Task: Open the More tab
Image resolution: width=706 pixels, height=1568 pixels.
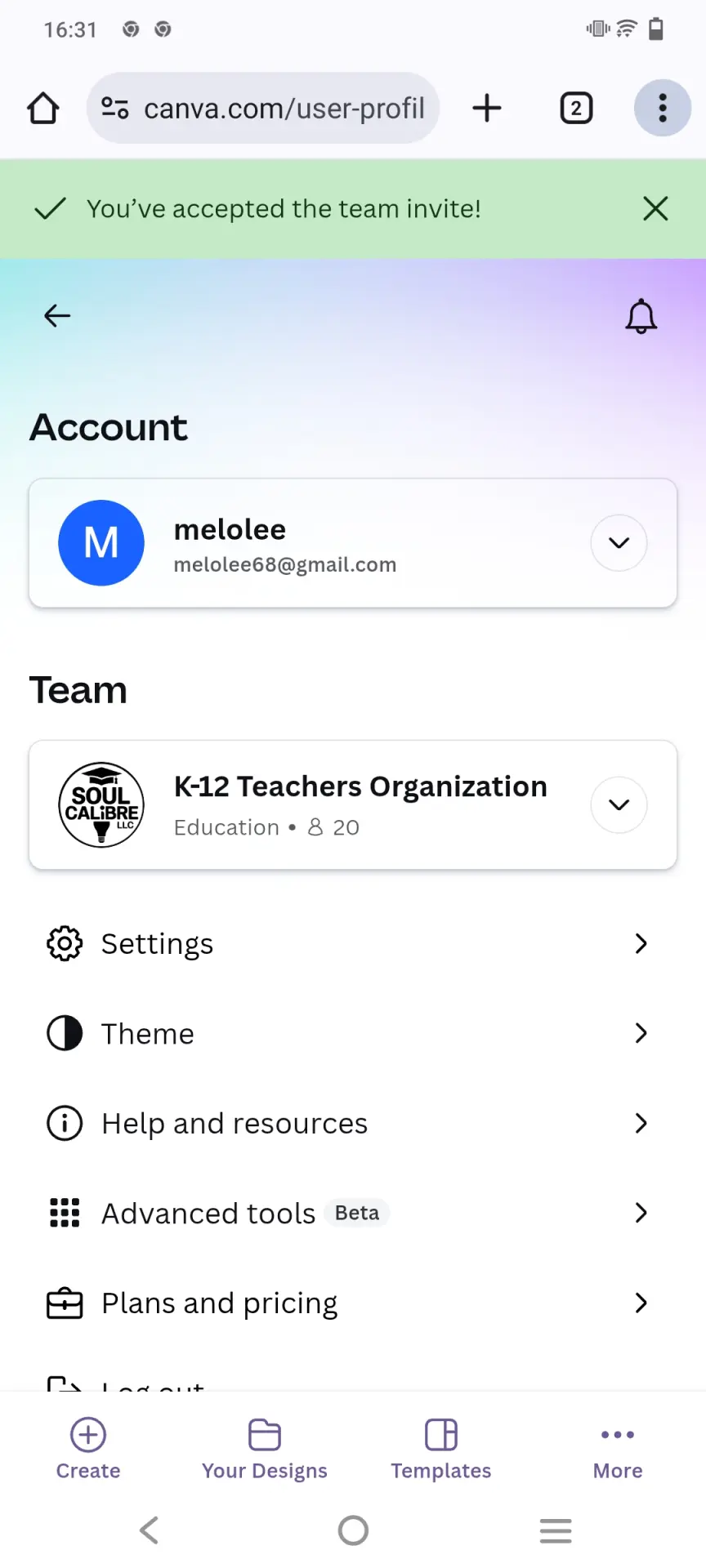Action: 618,1450
